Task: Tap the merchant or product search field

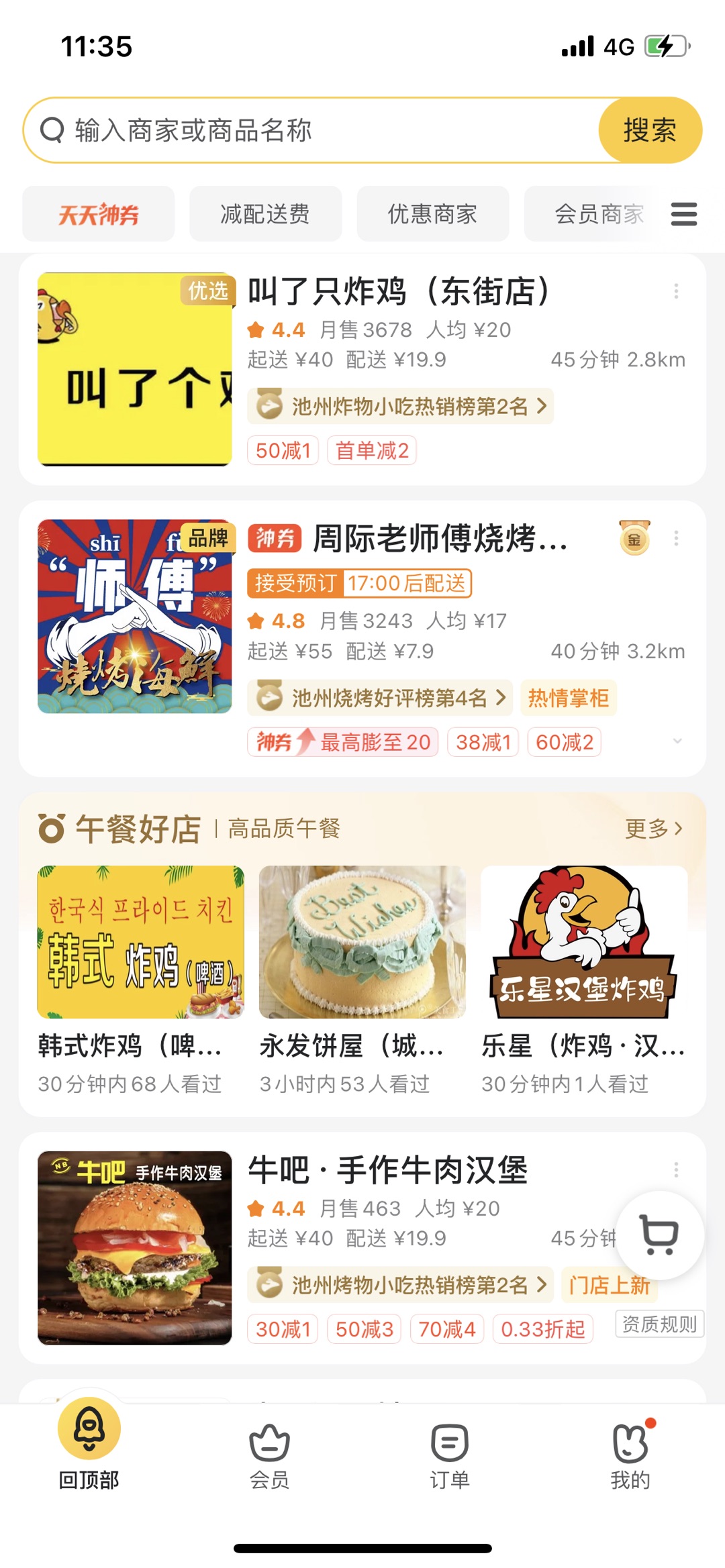Action: 309,130
